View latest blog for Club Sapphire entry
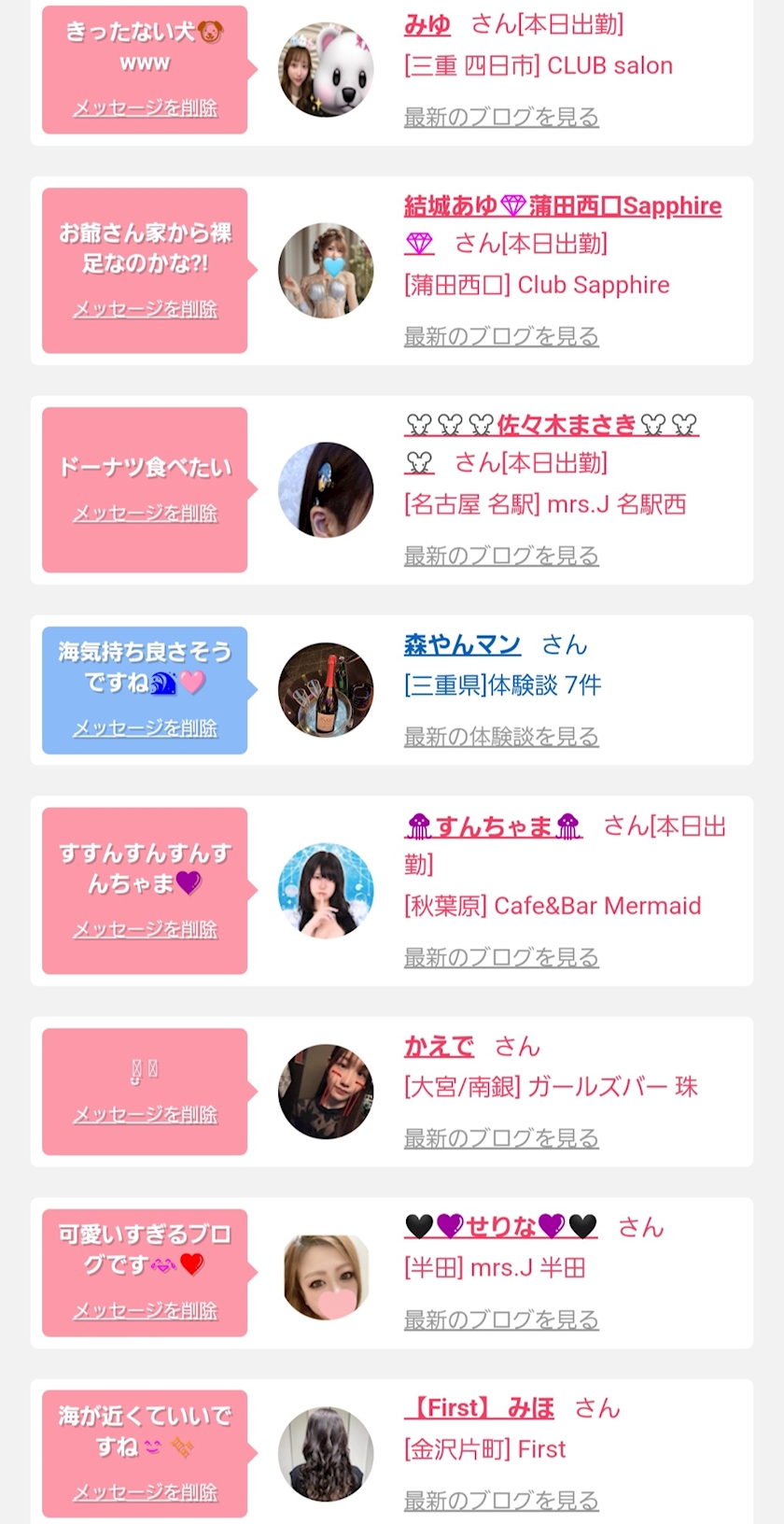 pyautogui.click(x=500, y=336)
